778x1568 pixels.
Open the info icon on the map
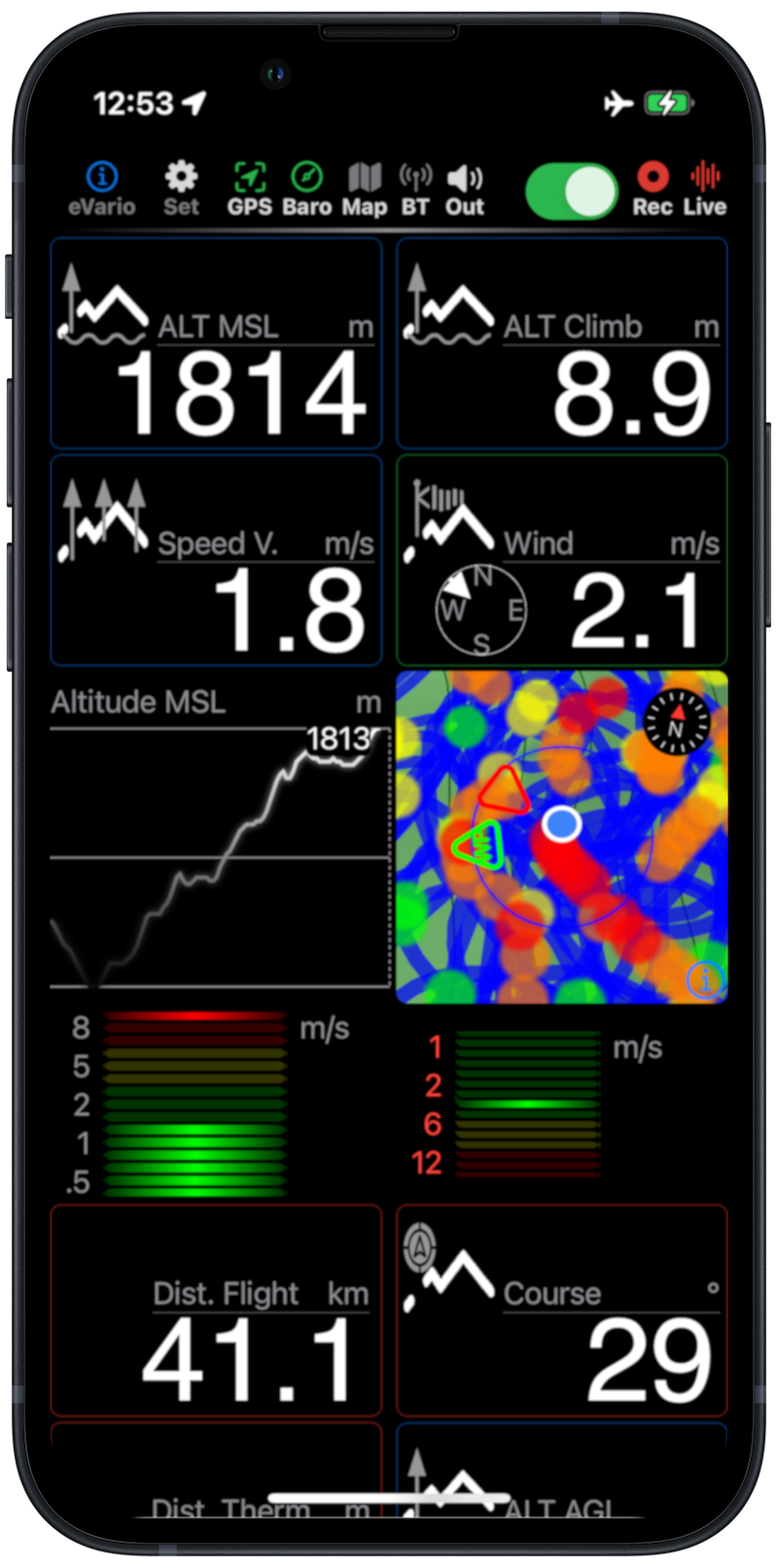[705, 980]
